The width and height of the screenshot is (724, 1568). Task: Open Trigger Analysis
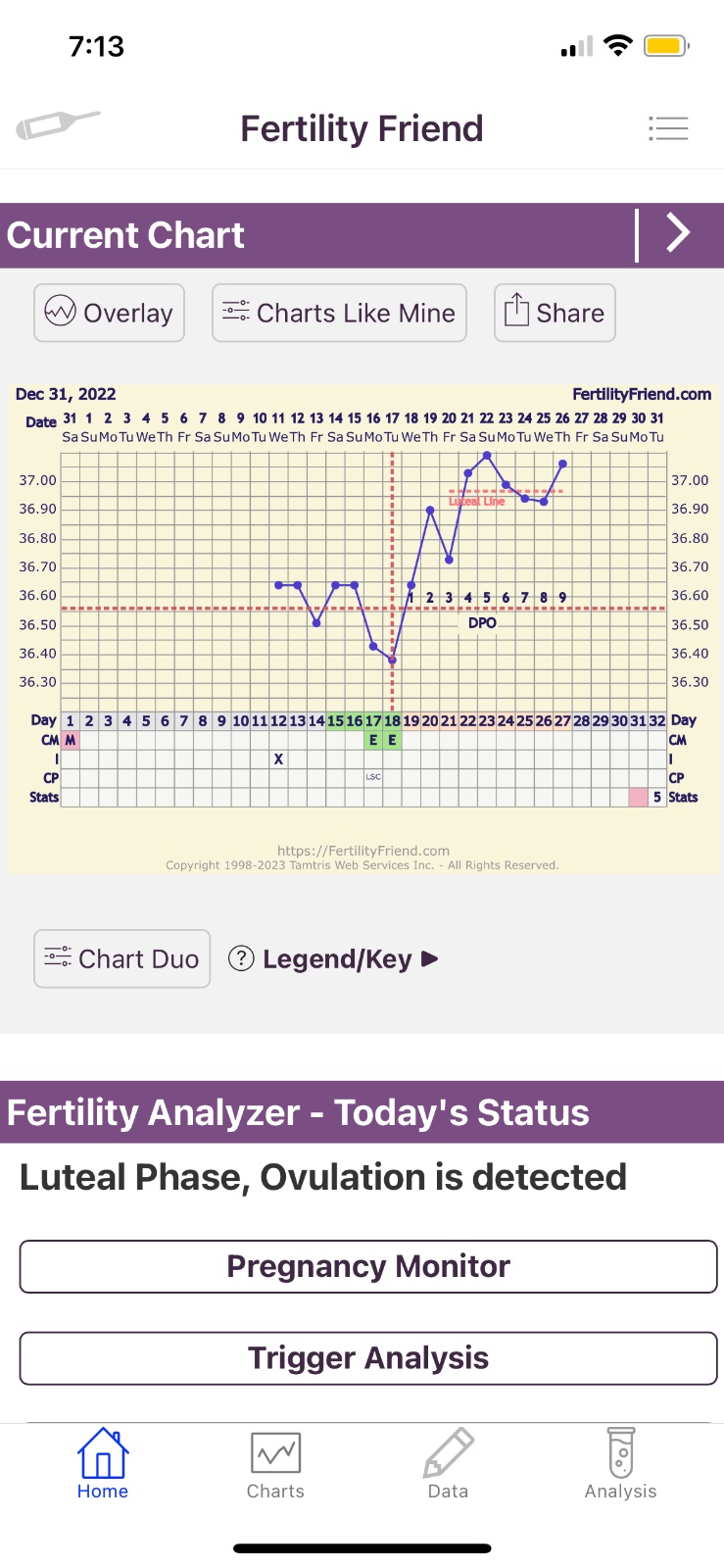(368, 1358)
